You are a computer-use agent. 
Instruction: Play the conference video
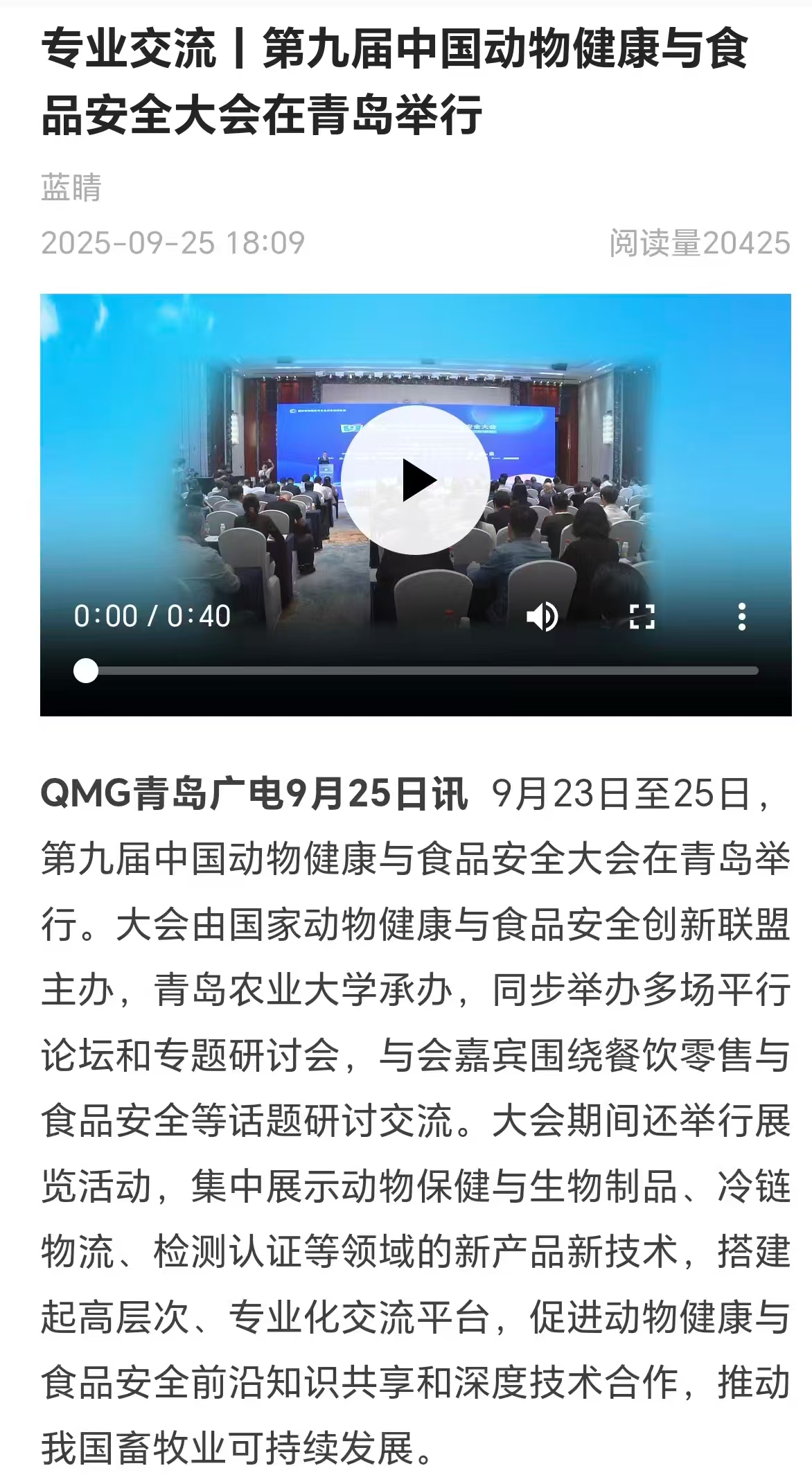point(416,480)
